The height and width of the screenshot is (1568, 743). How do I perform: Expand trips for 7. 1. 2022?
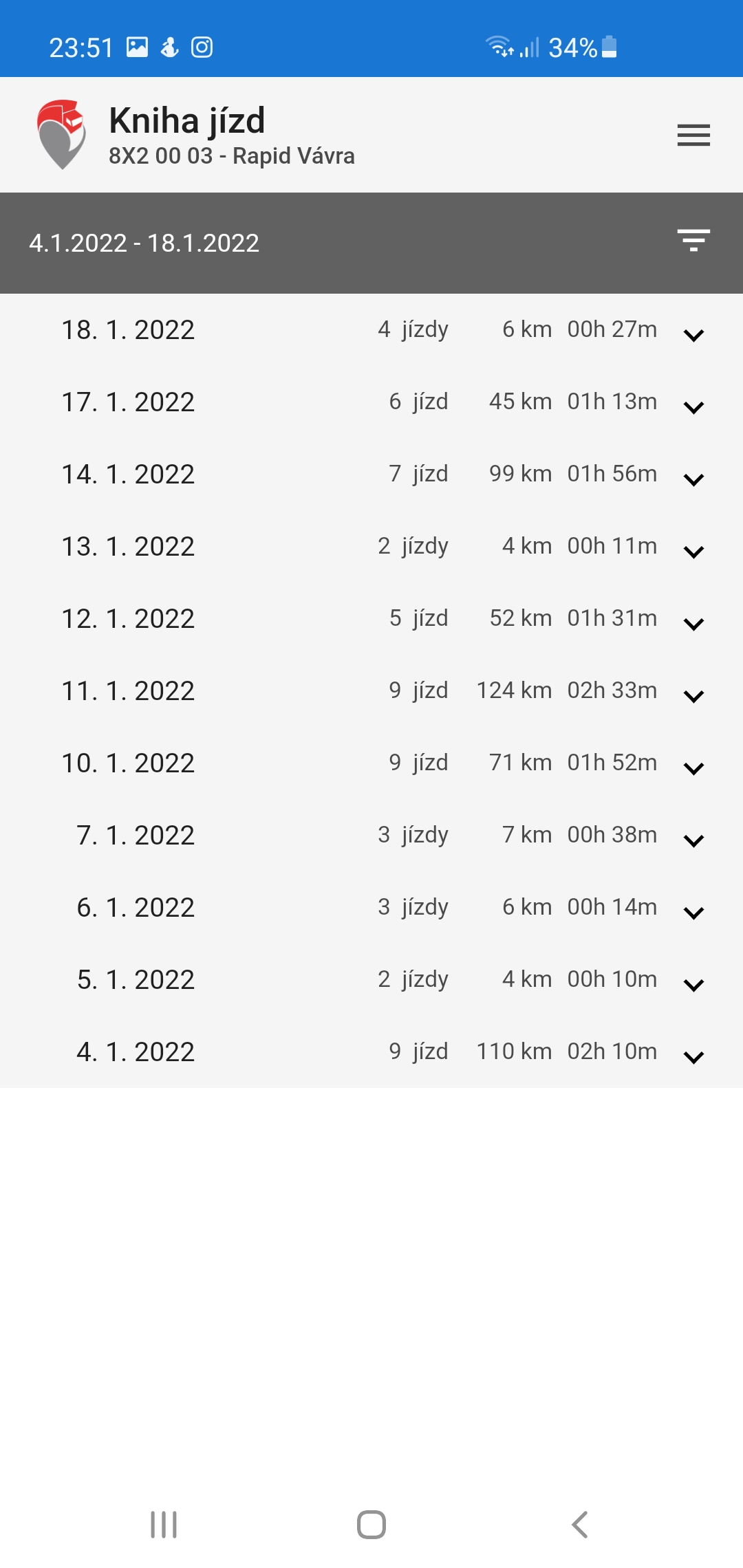point(693,841)
